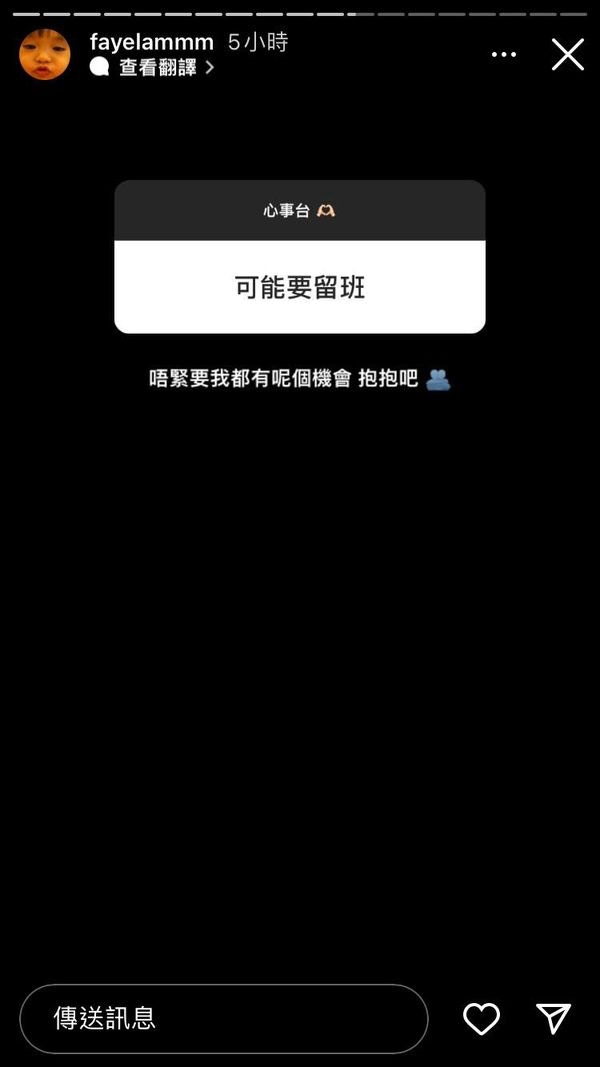
Task: Tap 查看翻譯 to view translation
Action: (x=158, y=67)
